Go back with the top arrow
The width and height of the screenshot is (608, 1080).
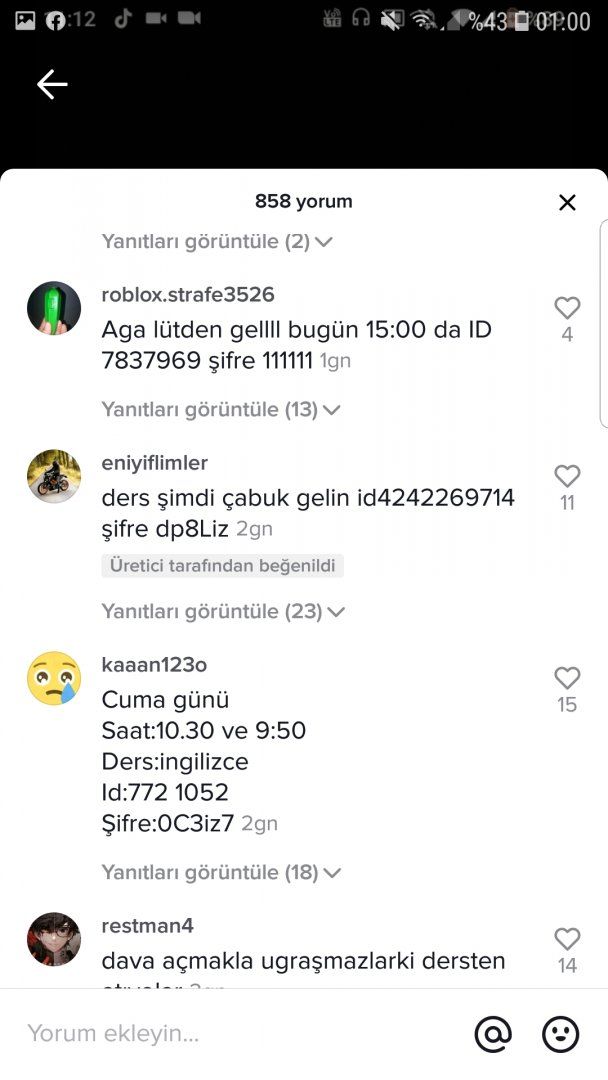[x=52, y=85]
